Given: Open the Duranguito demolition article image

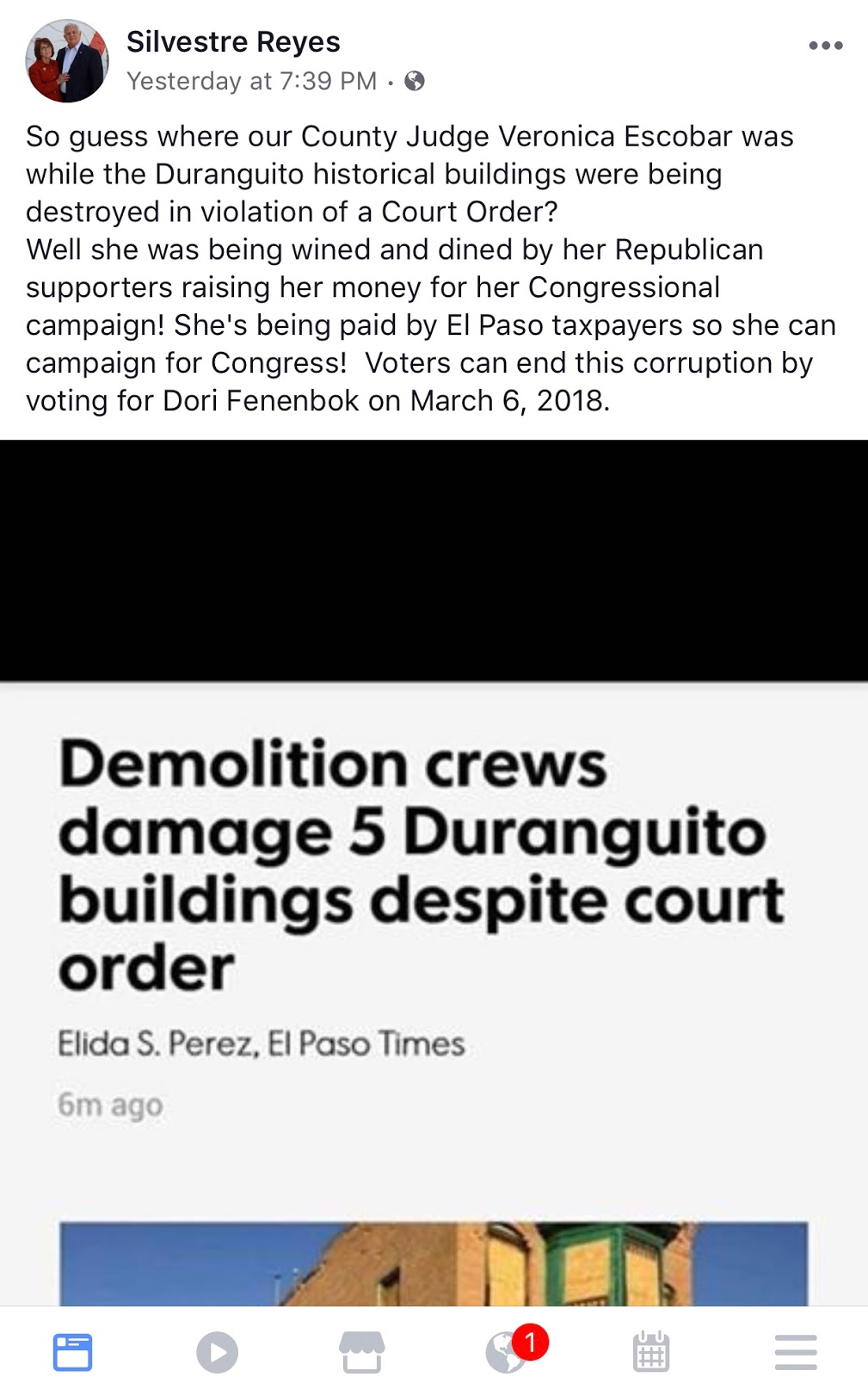Looking at the screenshot, I should 434,1263.
